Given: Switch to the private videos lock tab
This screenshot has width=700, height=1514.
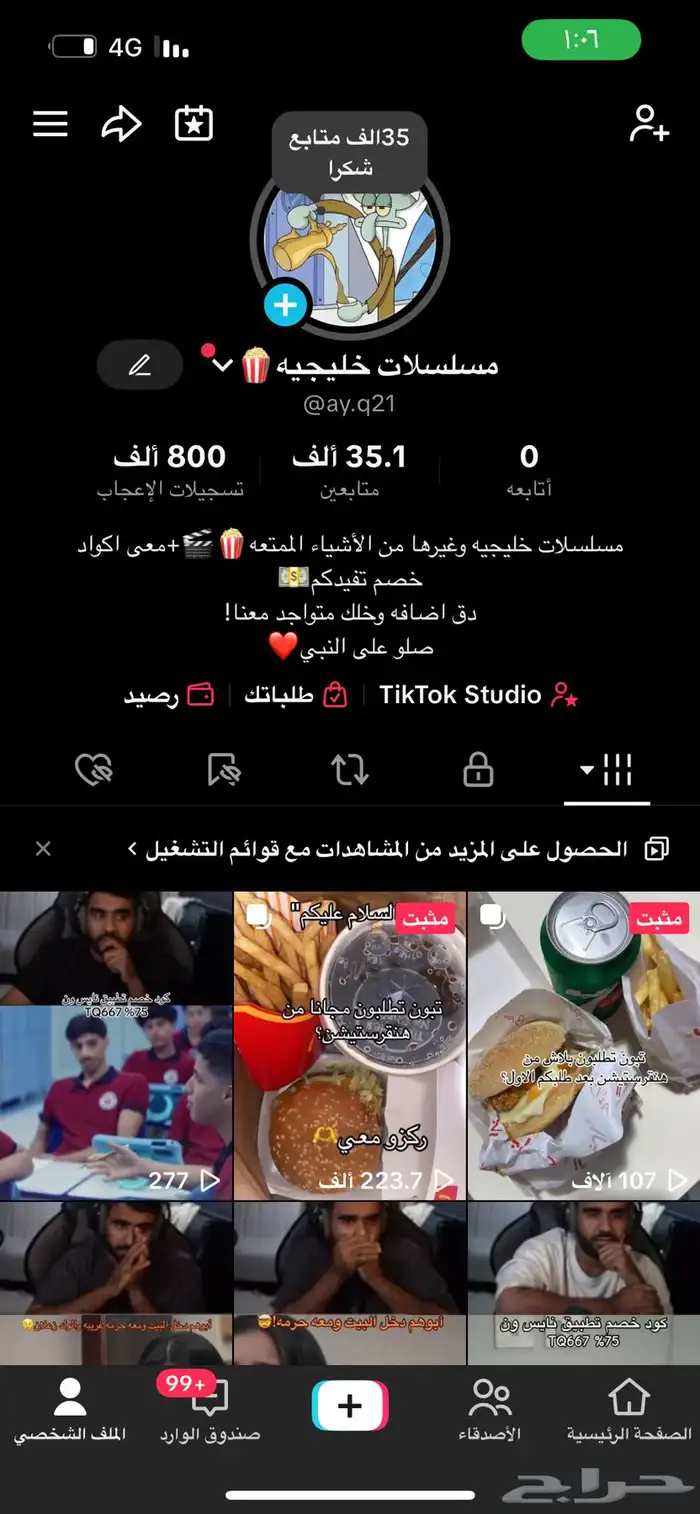Looking at the screenshot, I should tap(478, 770).
